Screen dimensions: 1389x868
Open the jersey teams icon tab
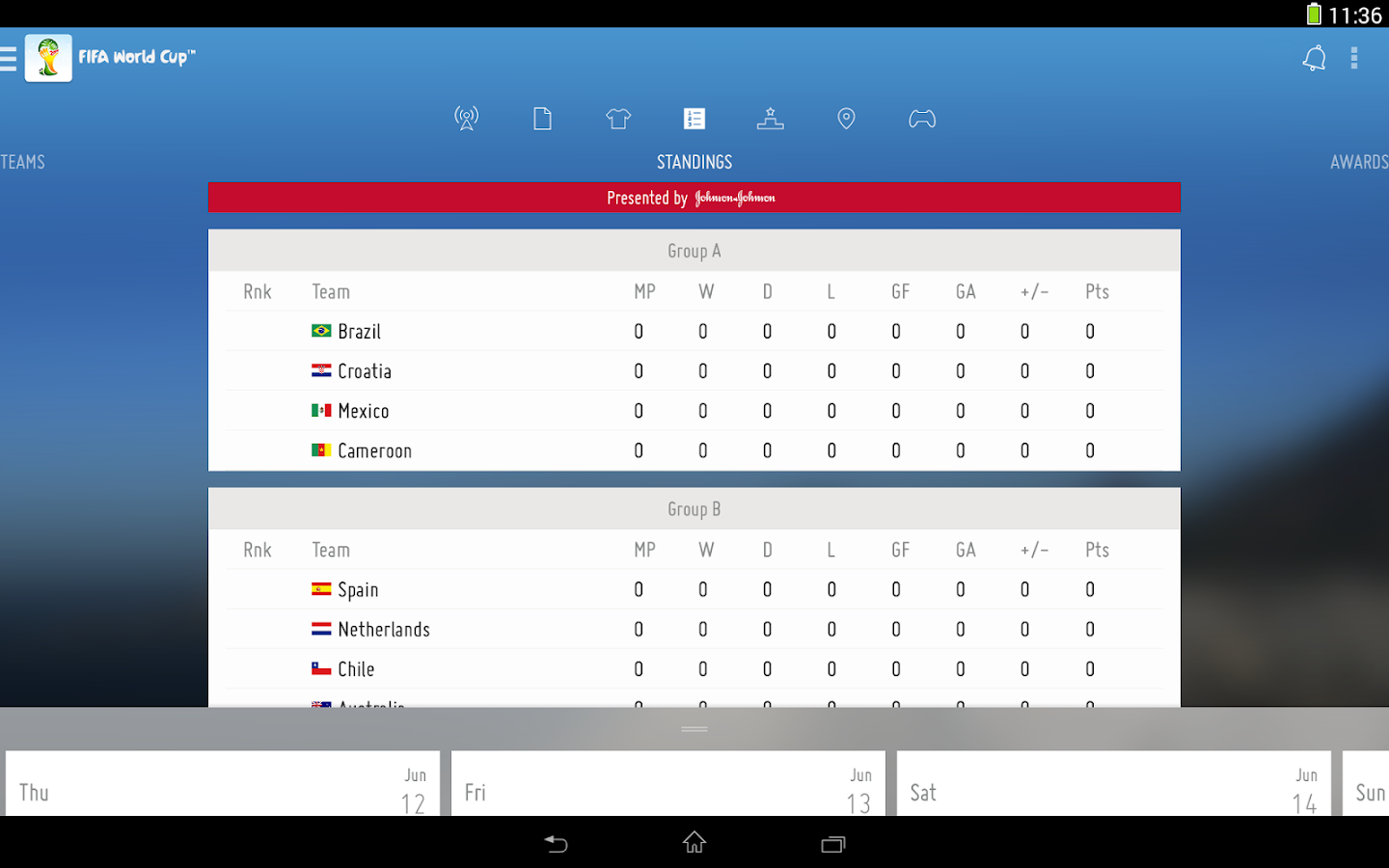pyautogui.click(x=618, y=119)
